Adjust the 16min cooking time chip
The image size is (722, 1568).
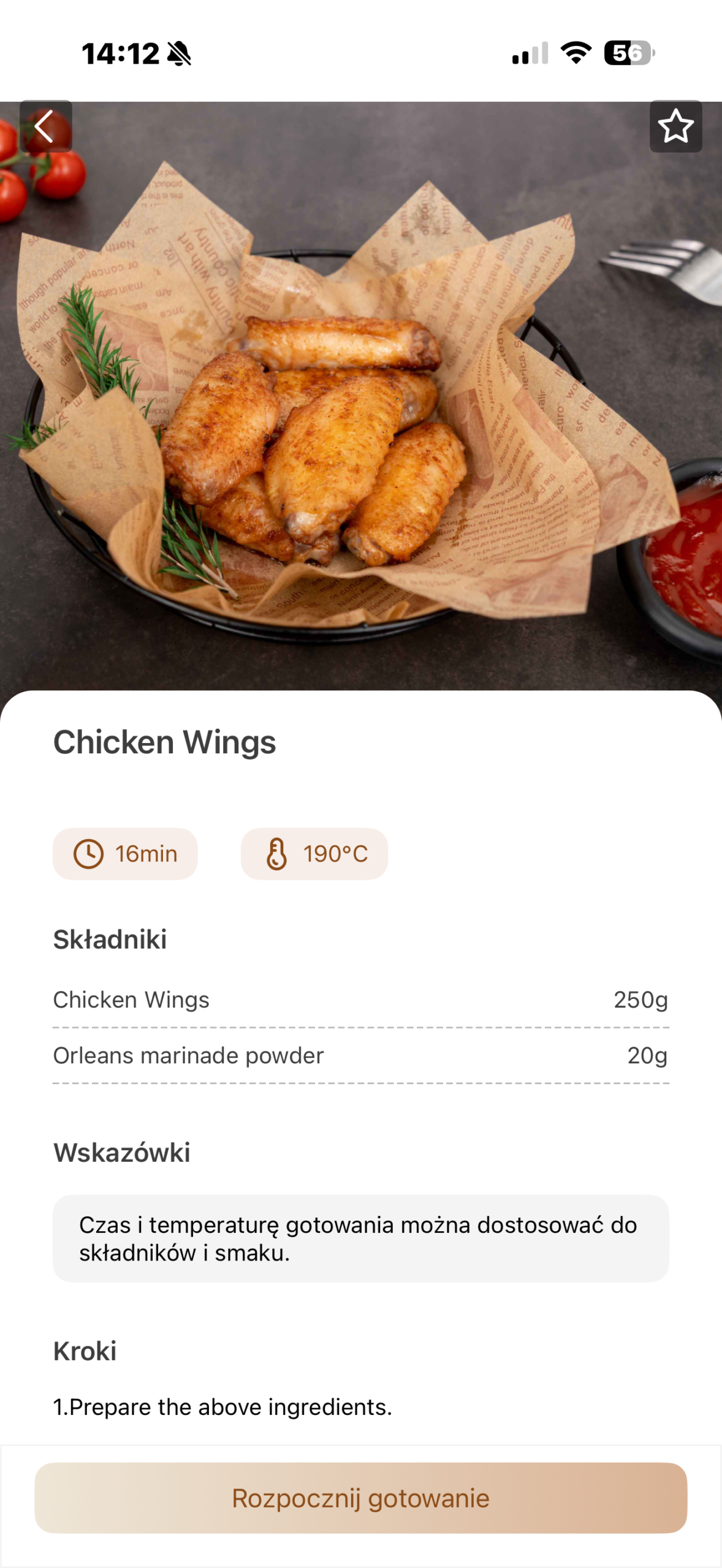click(x=125, y=854)
